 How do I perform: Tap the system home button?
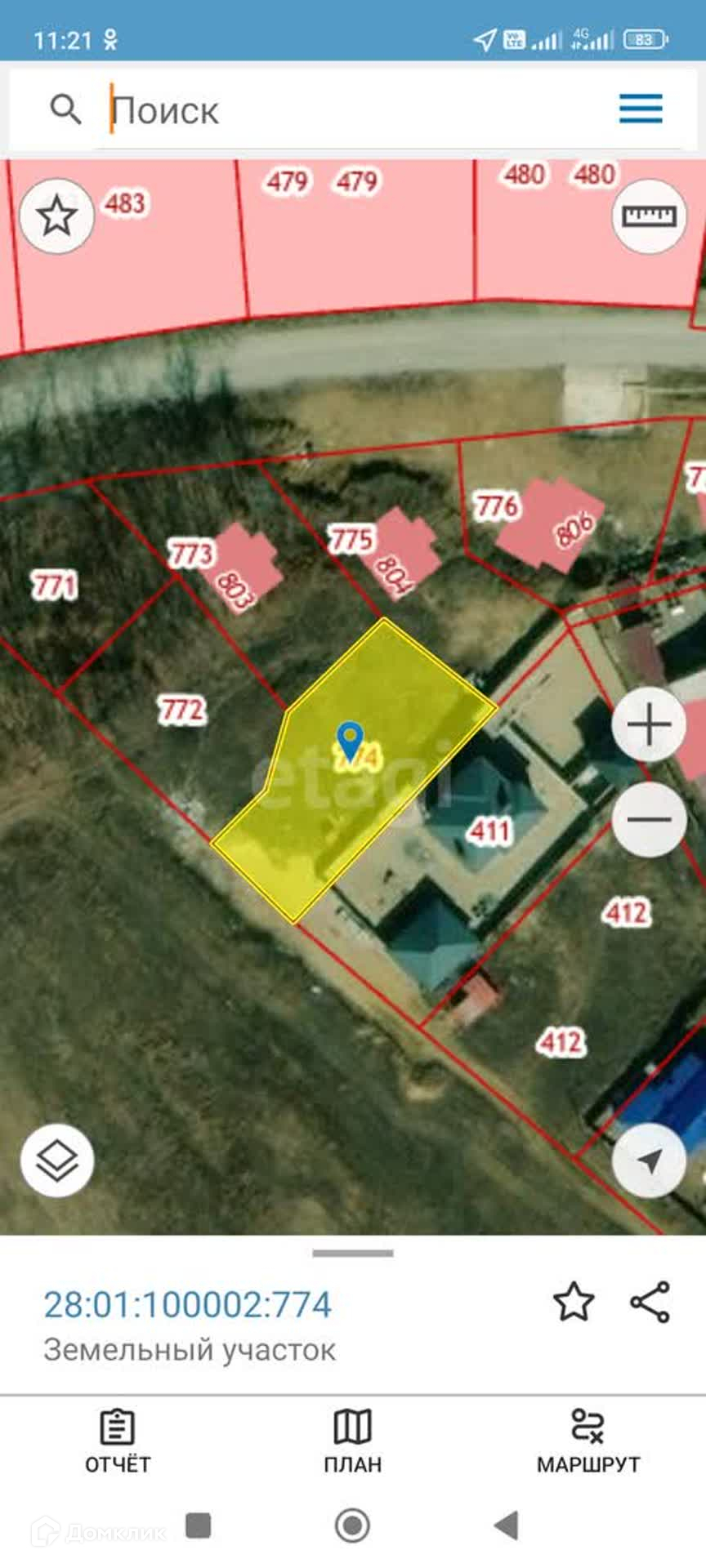[x=353, y=1525]
